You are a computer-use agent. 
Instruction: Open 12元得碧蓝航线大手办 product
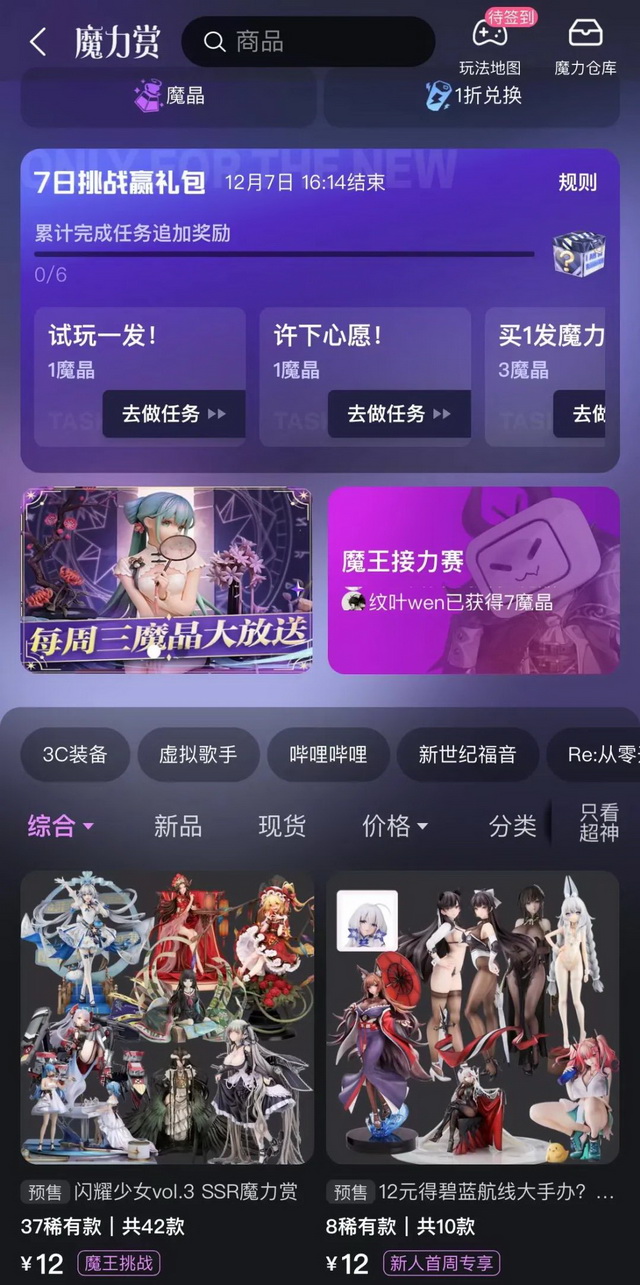tap(472, 1030)
